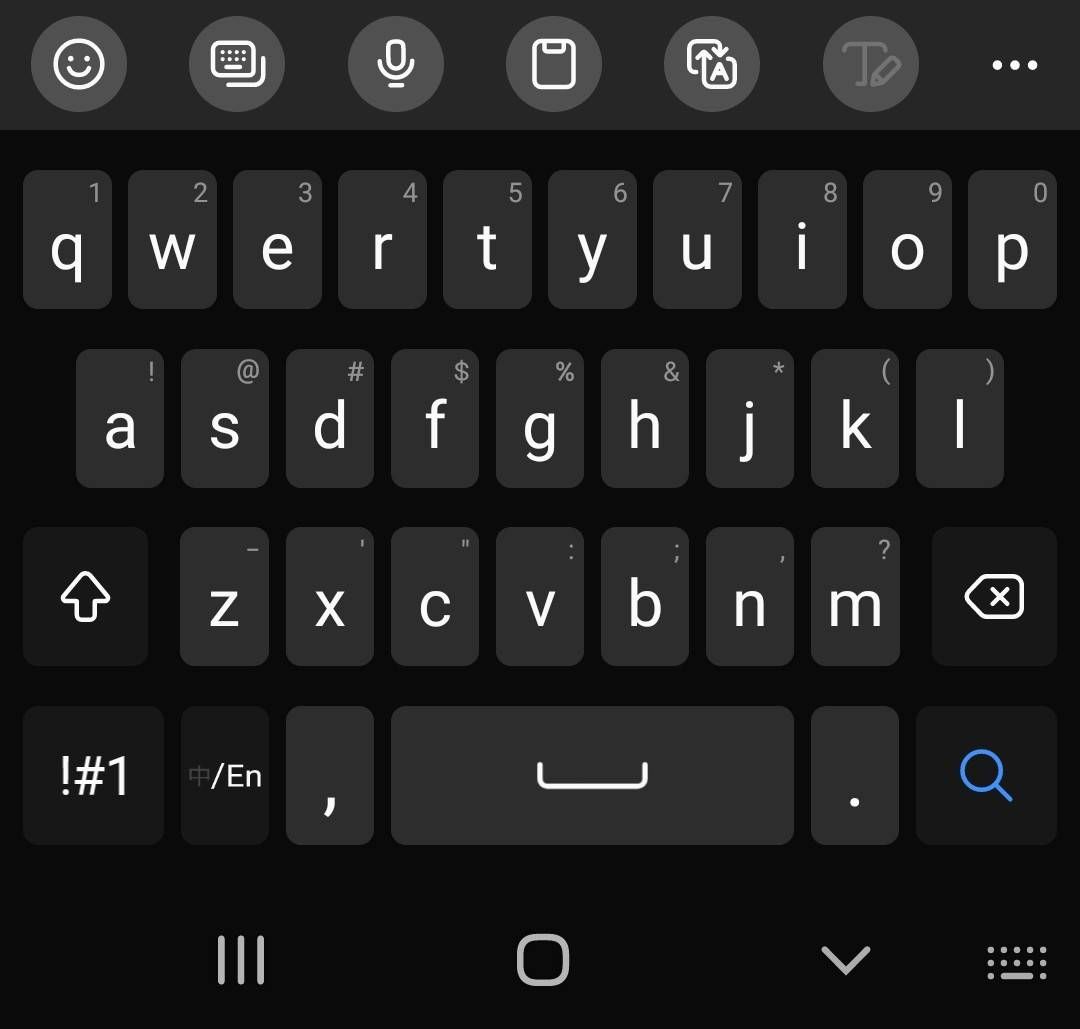Tap the period key

[854, 776]
